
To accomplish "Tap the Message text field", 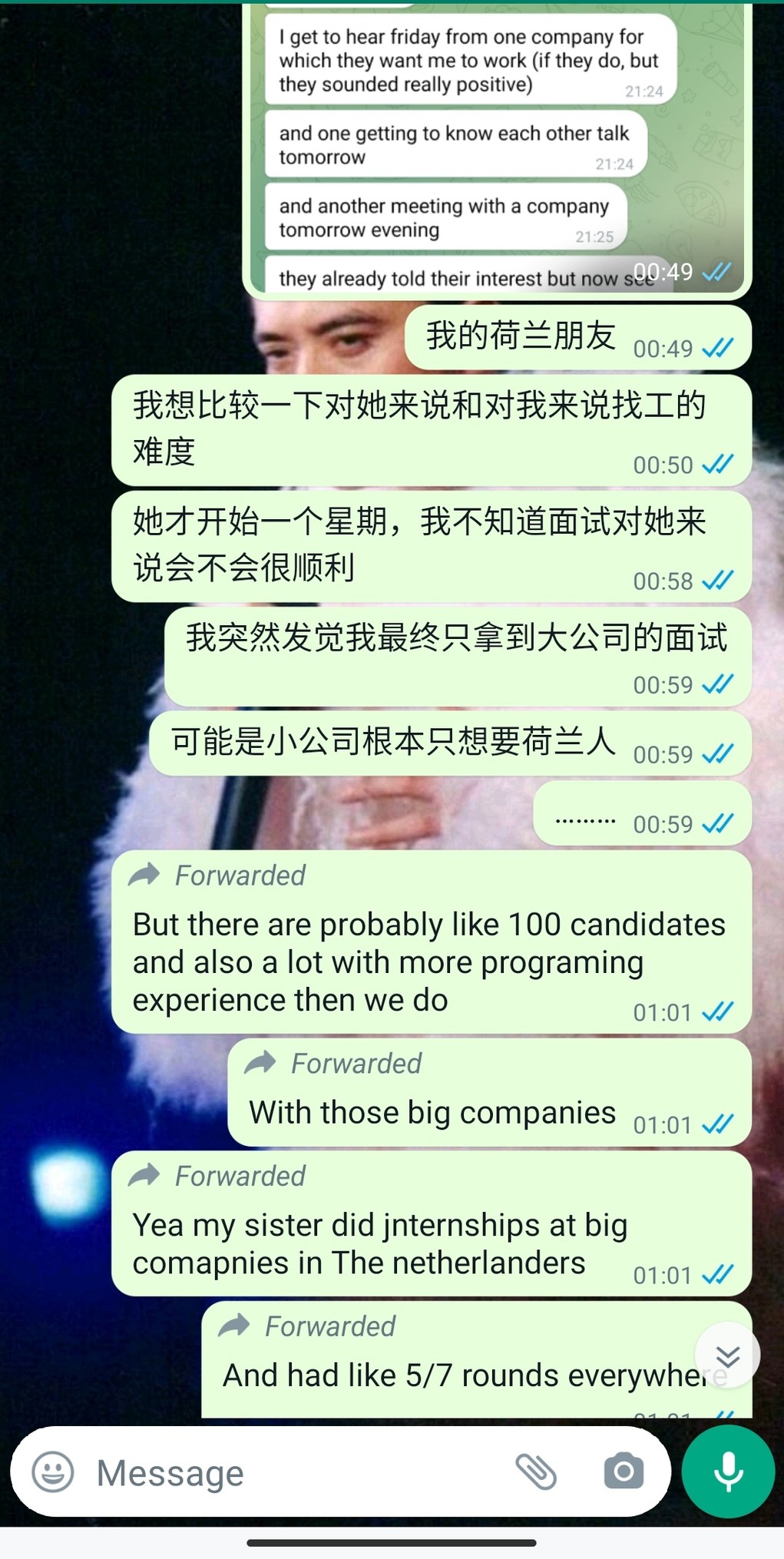I will tap(299, 1471).
